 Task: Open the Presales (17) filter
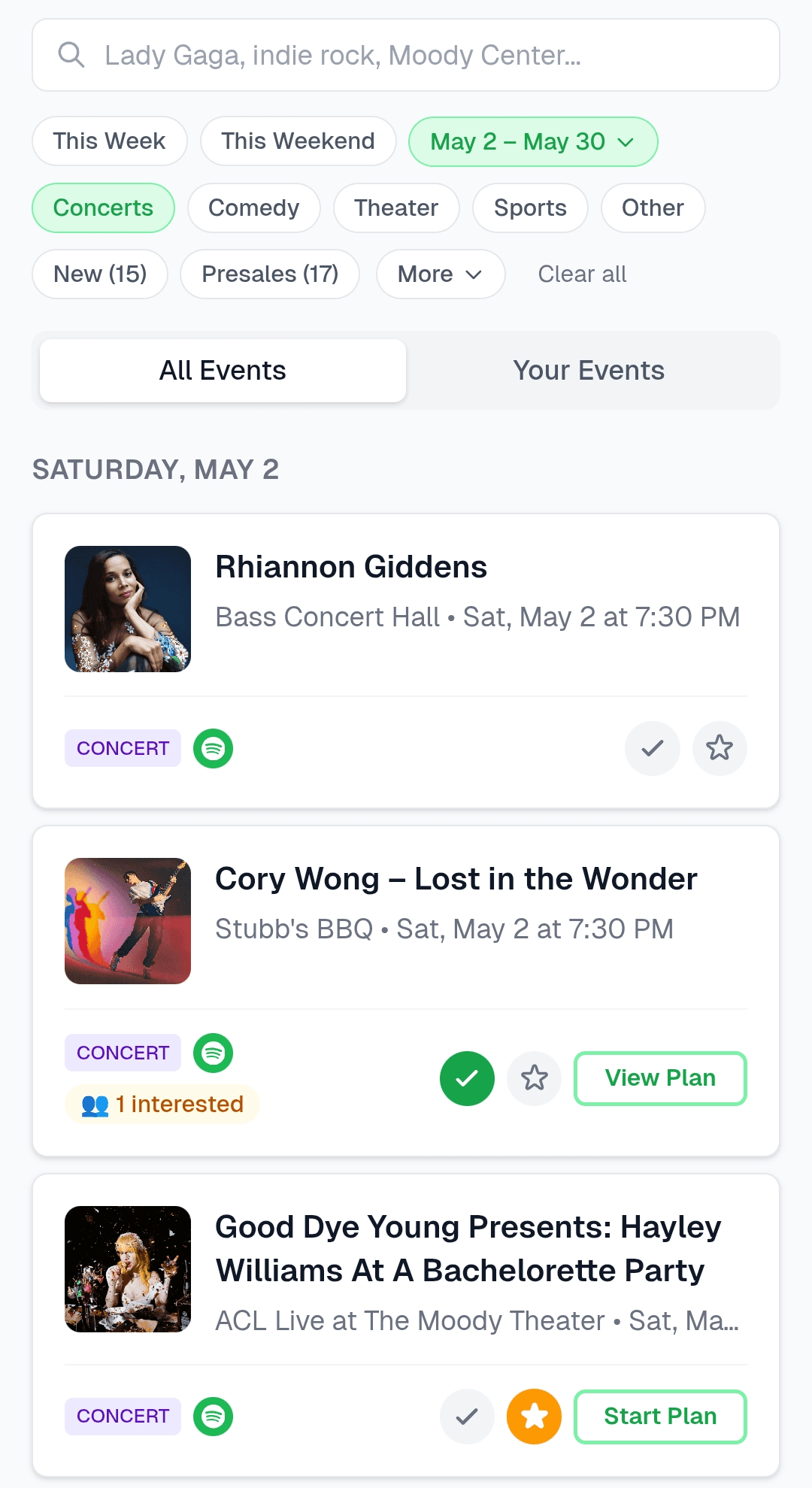tap(269, 274)
